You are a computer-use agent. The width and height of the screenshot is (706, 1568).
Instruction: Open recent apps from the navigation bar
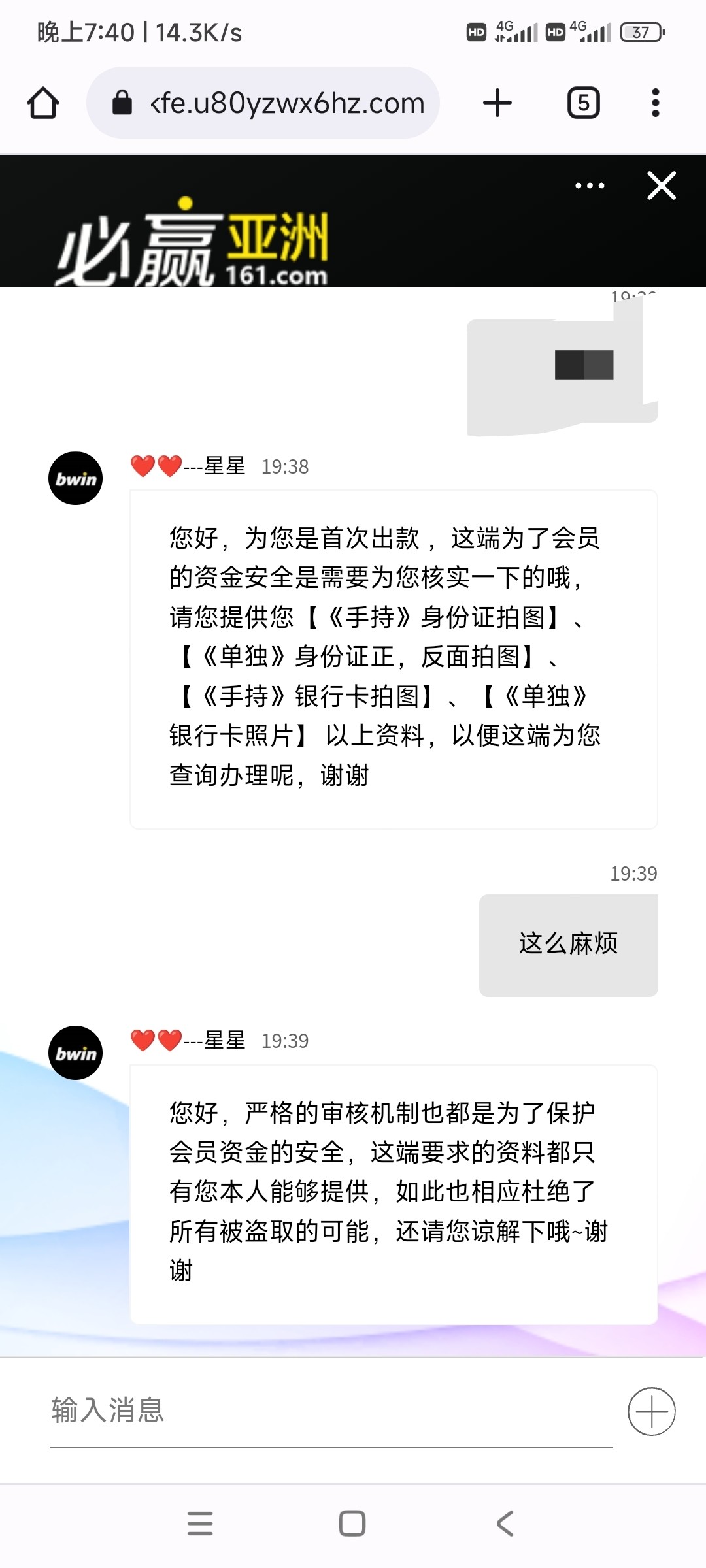point(200,1524)
